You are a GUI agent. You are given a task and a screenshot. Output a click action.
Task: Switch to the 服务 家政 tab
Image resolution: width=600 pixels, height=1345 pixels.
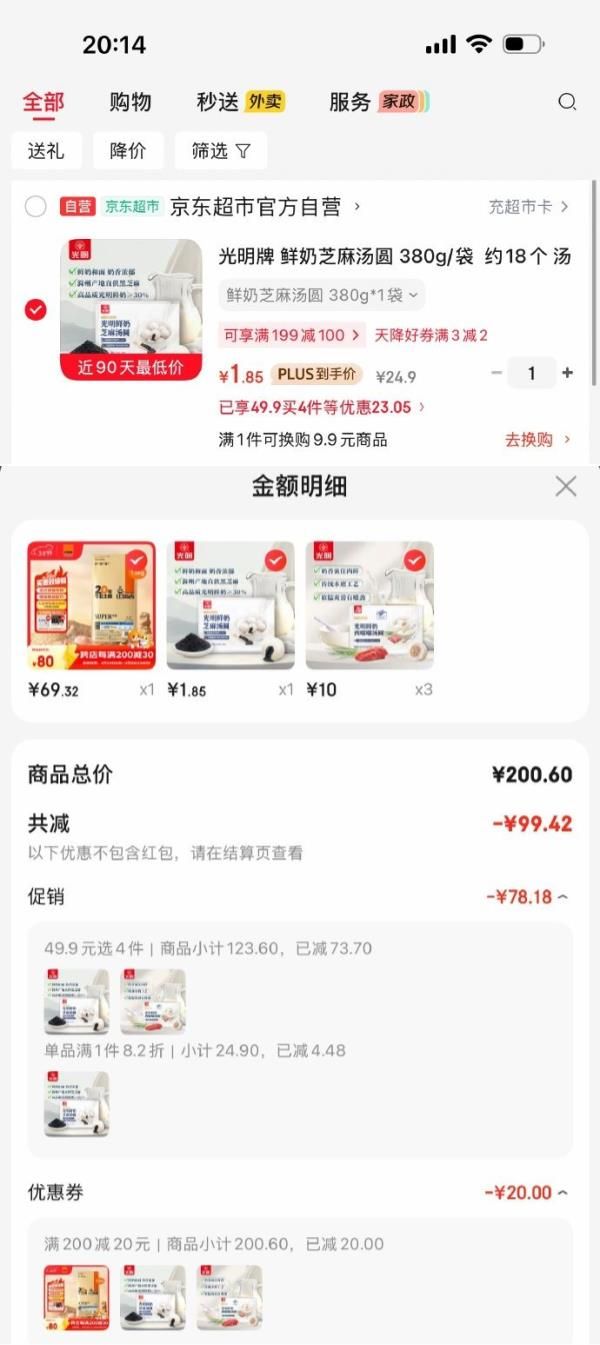pyautogui.click(x=378, y=102)
